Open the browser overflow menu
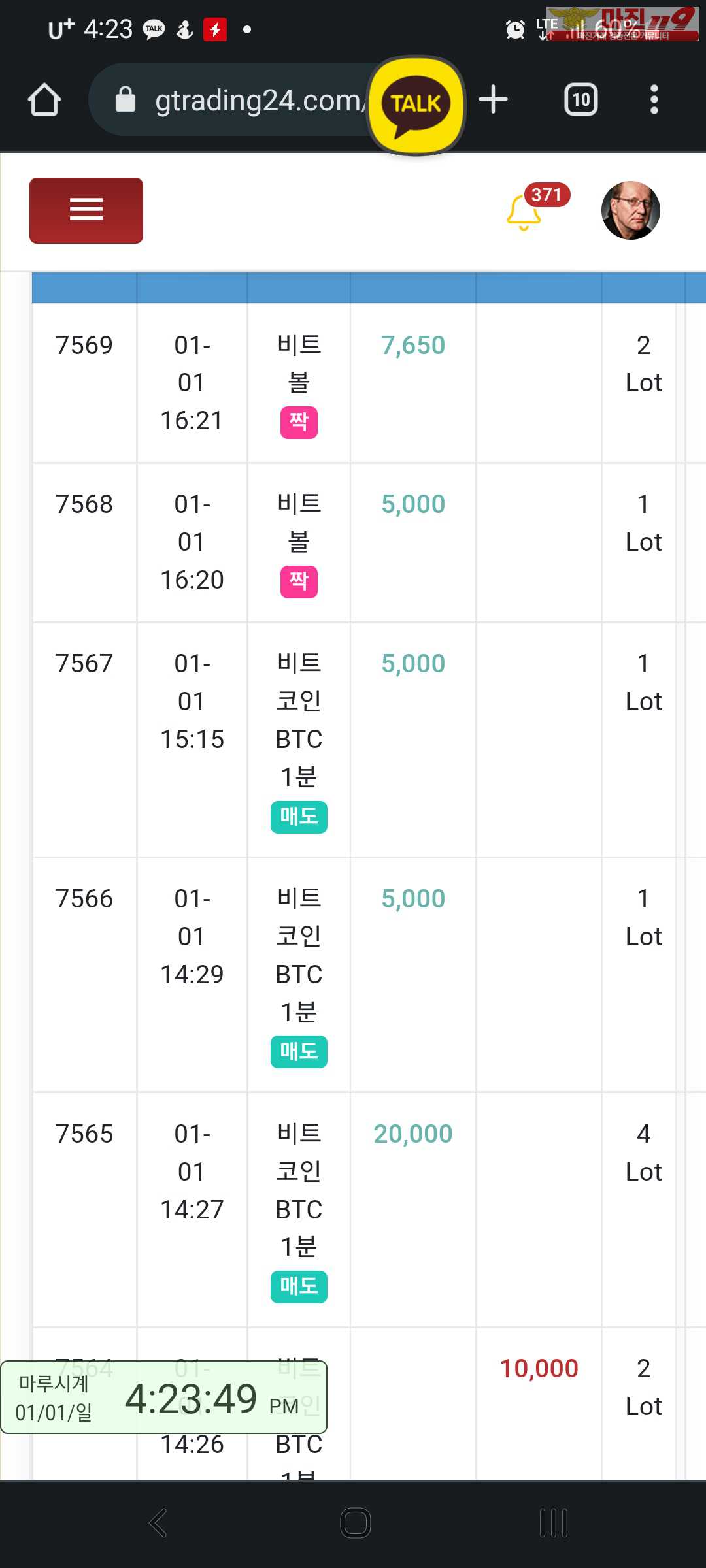Image resolution: width=706 pixels, height=1568 pixels. click(654, 100)
